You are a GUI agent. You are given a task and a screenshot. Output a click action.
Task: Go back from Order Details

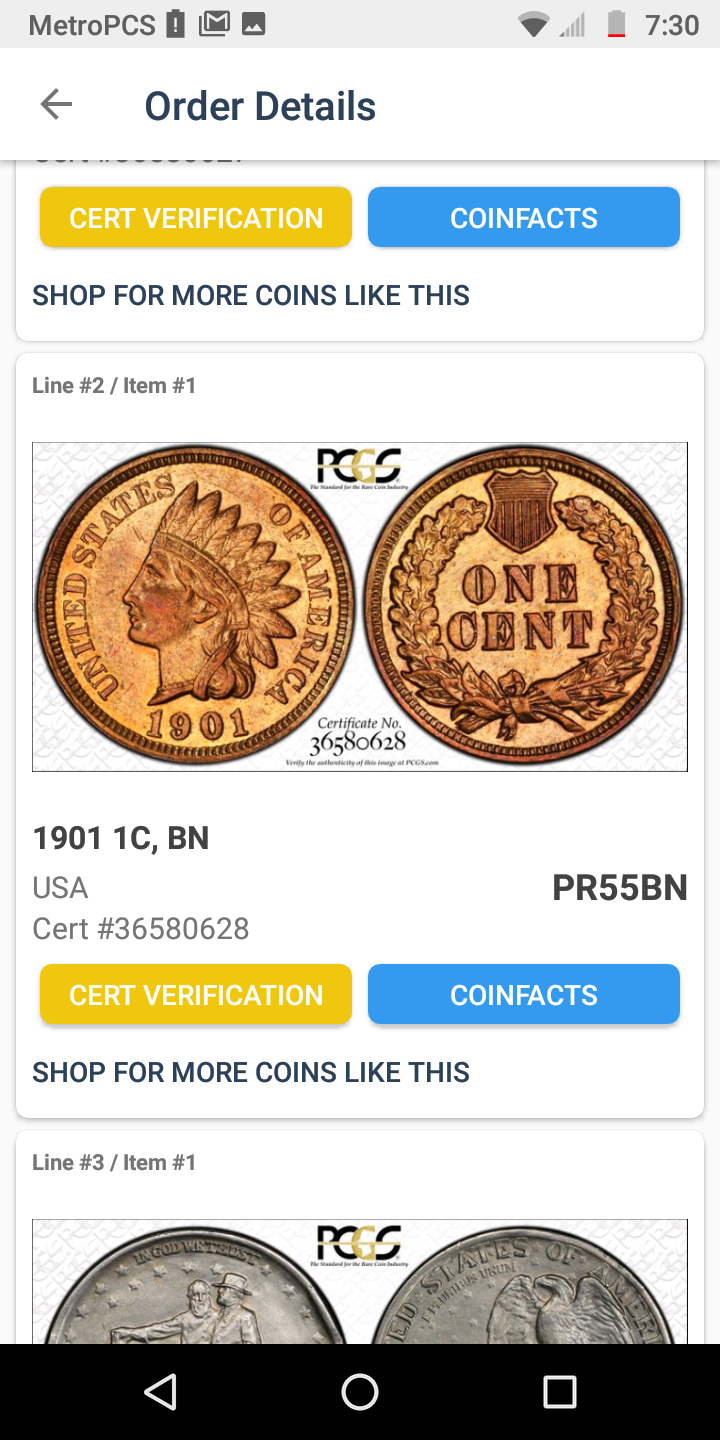(56, 105)
